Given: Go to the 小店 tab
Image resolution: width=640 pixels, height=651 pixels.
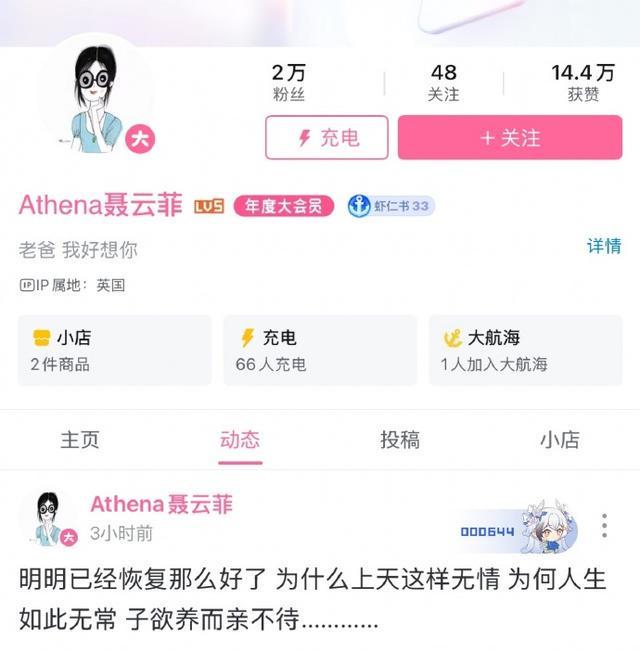Looking at the screenshot, I should [560, 440].
